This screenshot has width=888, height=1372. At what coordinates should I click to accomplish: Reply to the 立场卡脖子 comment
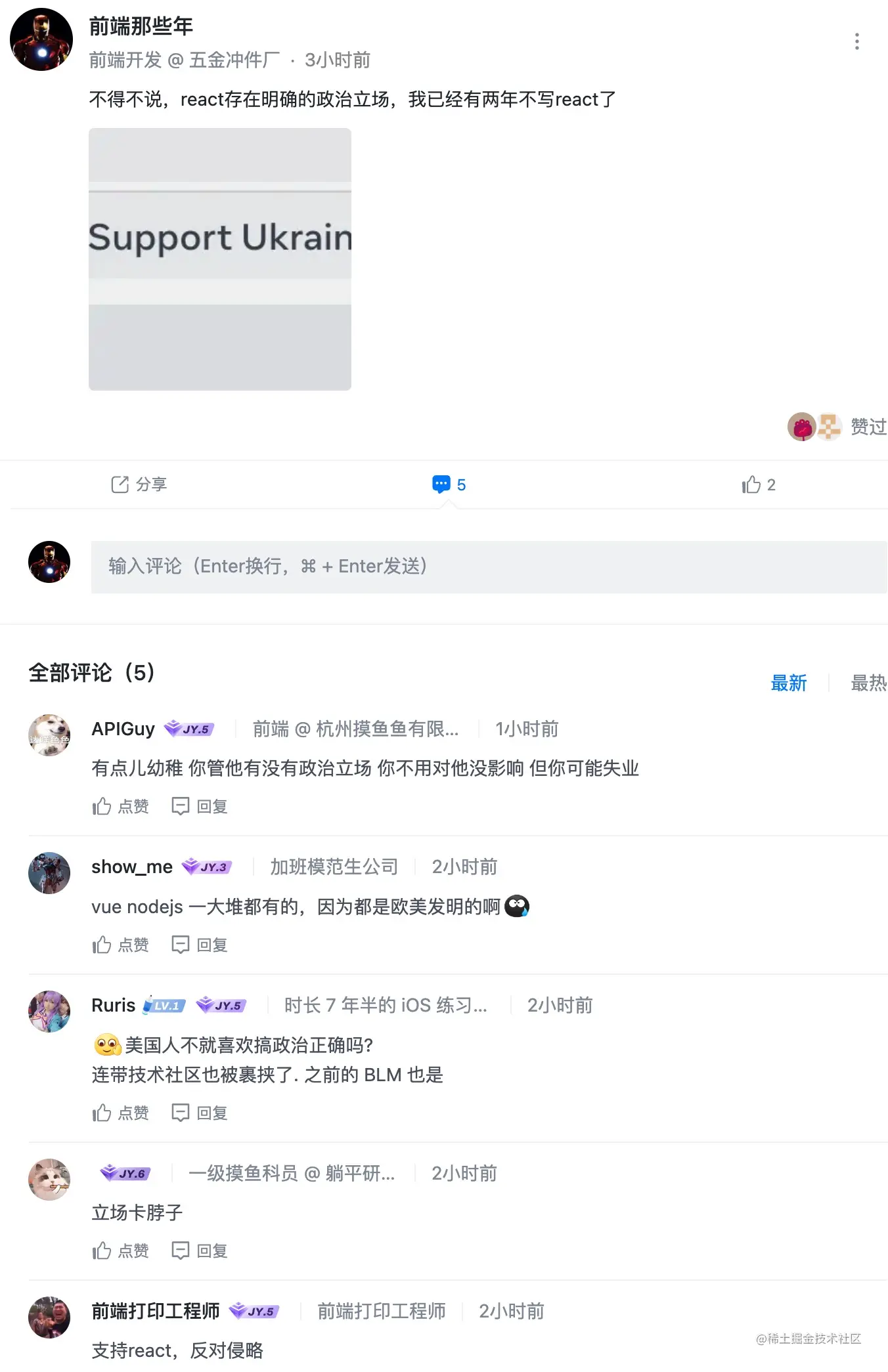pyautogui.click(x=200, y=1251)
